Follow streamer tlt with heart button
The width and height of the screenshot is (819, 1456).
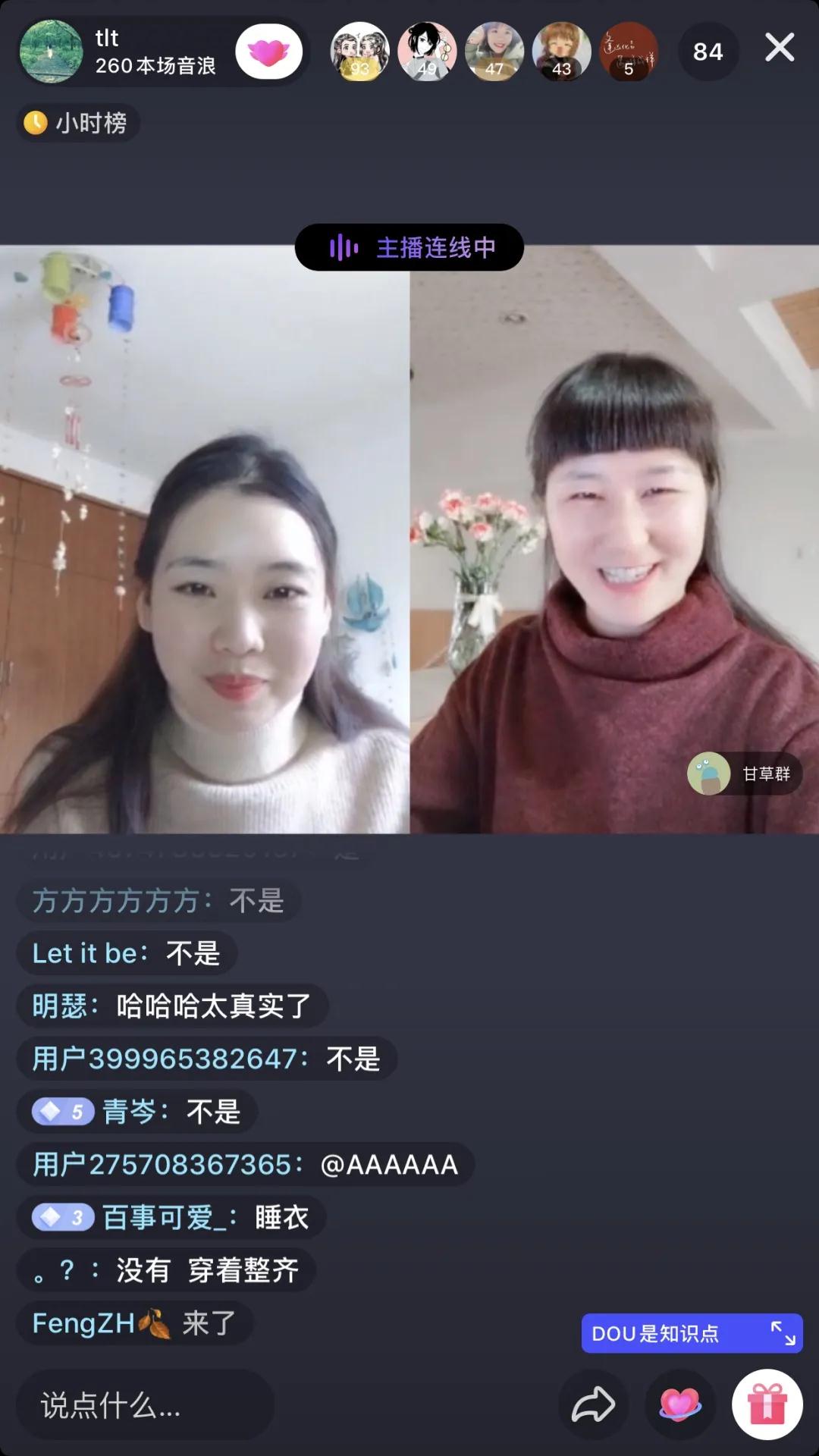click(268, 52)
